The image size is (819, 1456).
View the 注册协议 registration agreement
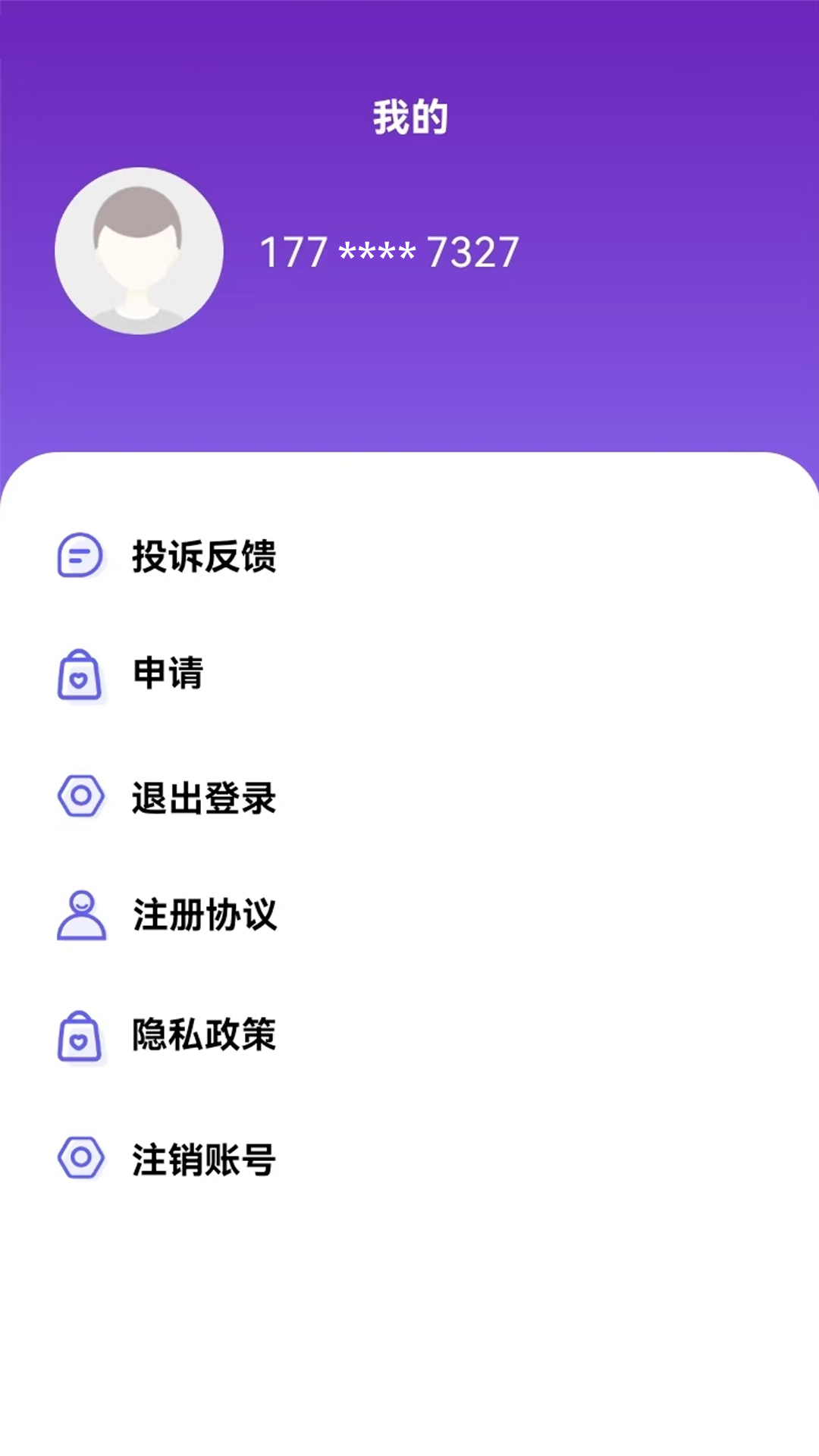point(203,915)
